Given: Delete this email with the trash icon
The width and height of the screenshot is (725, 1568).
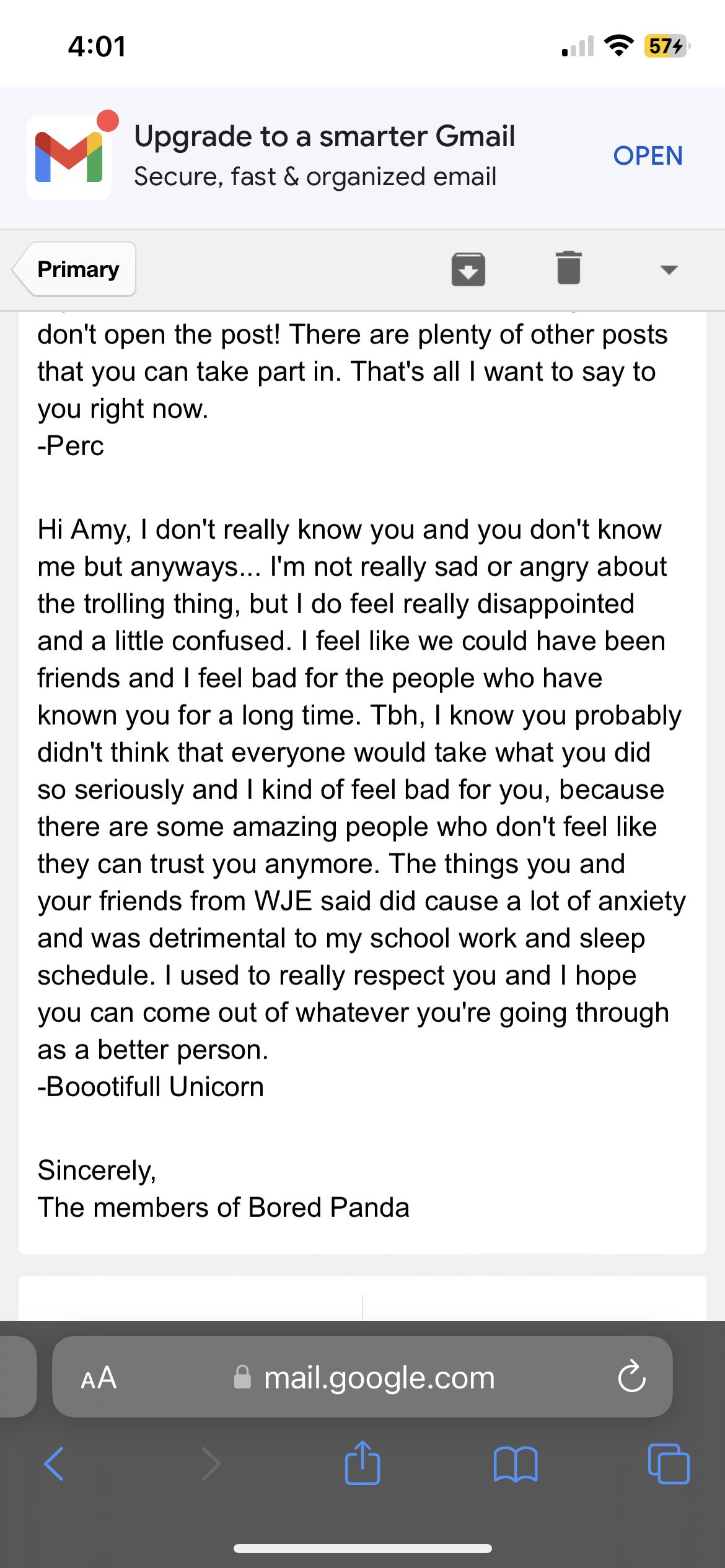Looking at the screenshot, I should (x=568, y=268).
